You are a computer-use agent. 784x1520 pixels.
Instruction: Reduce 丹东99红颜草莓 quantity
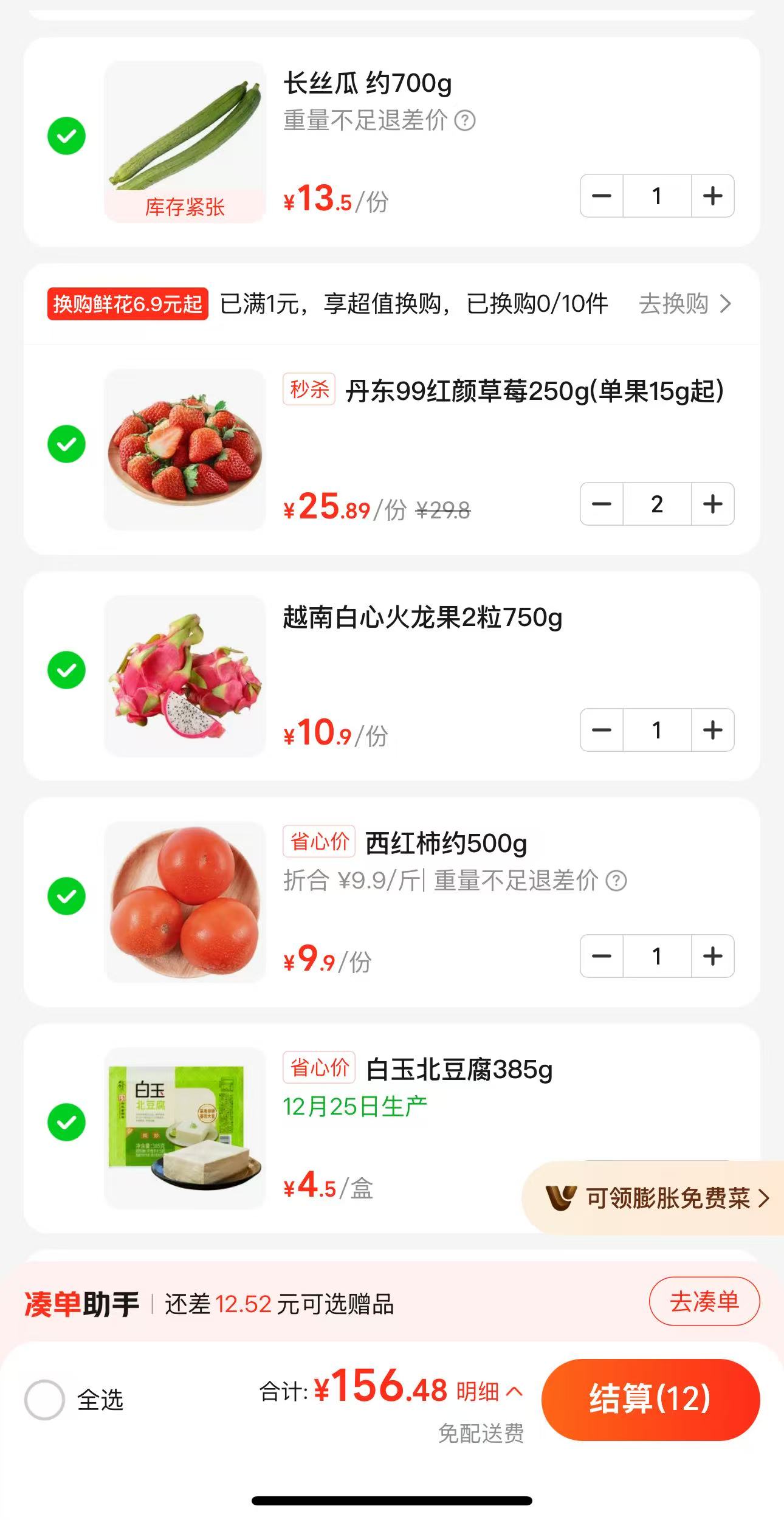[602, 504]
